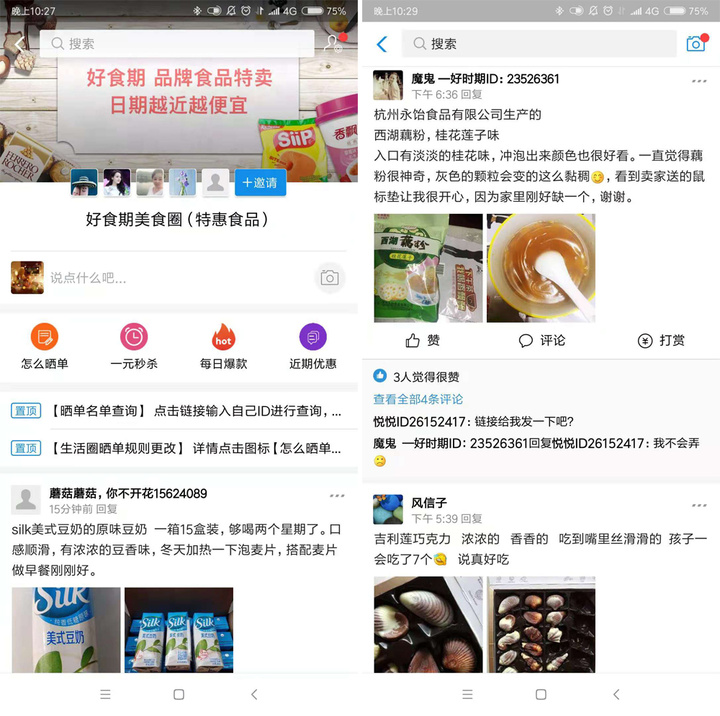
Task: Open the Silk 美式豆奶 carton photo
Action: tap(66, 629)
